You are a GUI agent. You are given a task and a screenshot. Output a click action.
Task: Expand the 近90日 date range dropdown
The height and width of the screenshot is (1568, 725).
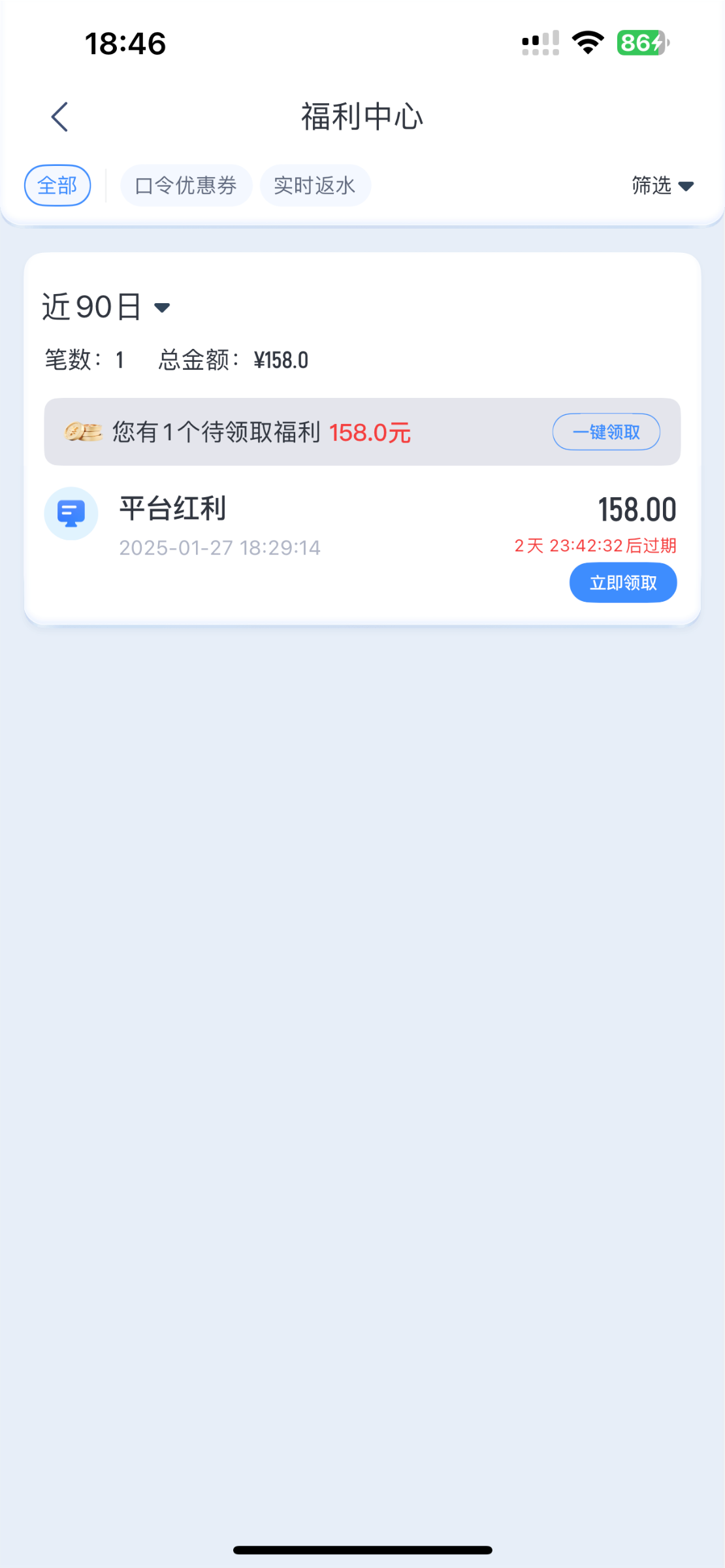click(x=106, y=307)
